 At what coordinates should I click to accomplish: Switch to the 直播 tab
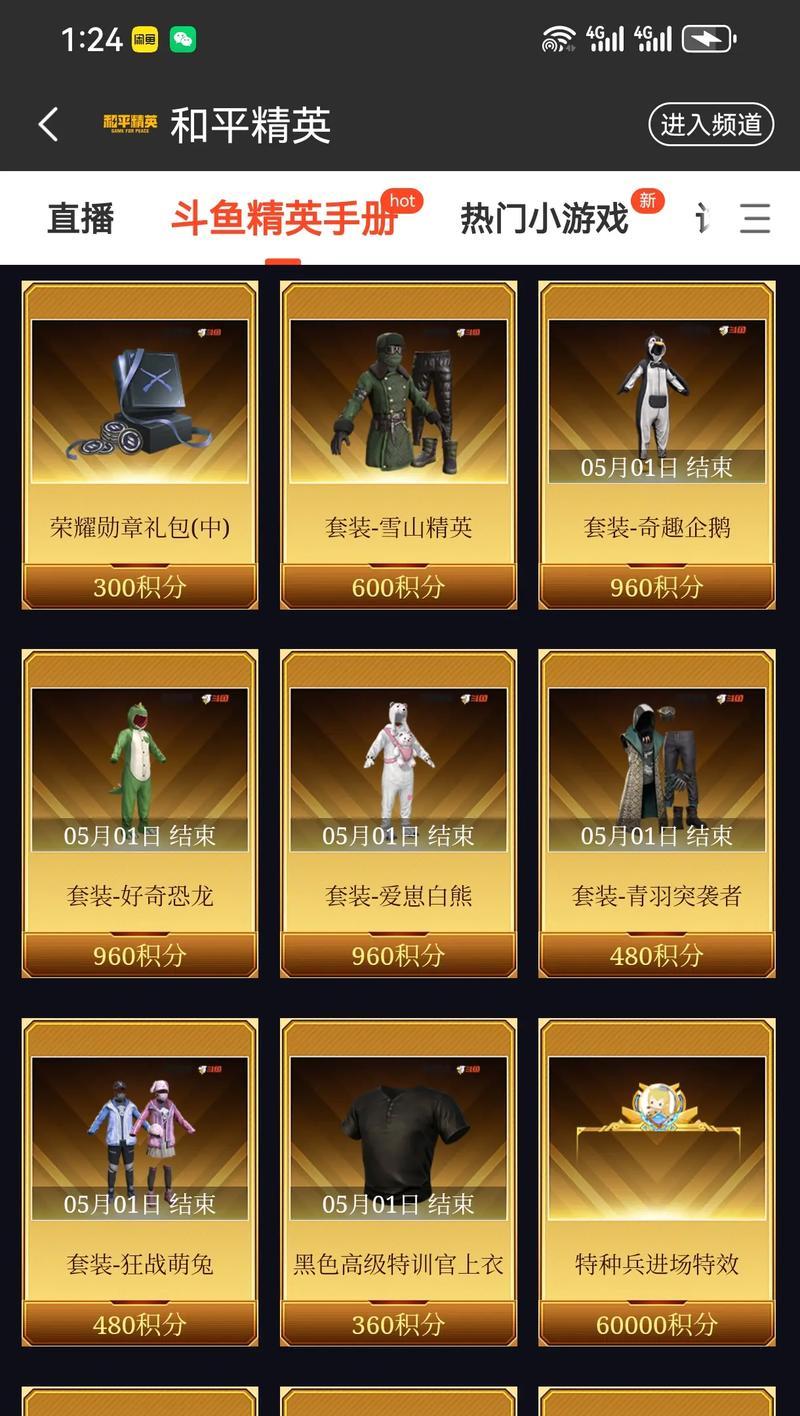tap(81, 218)
